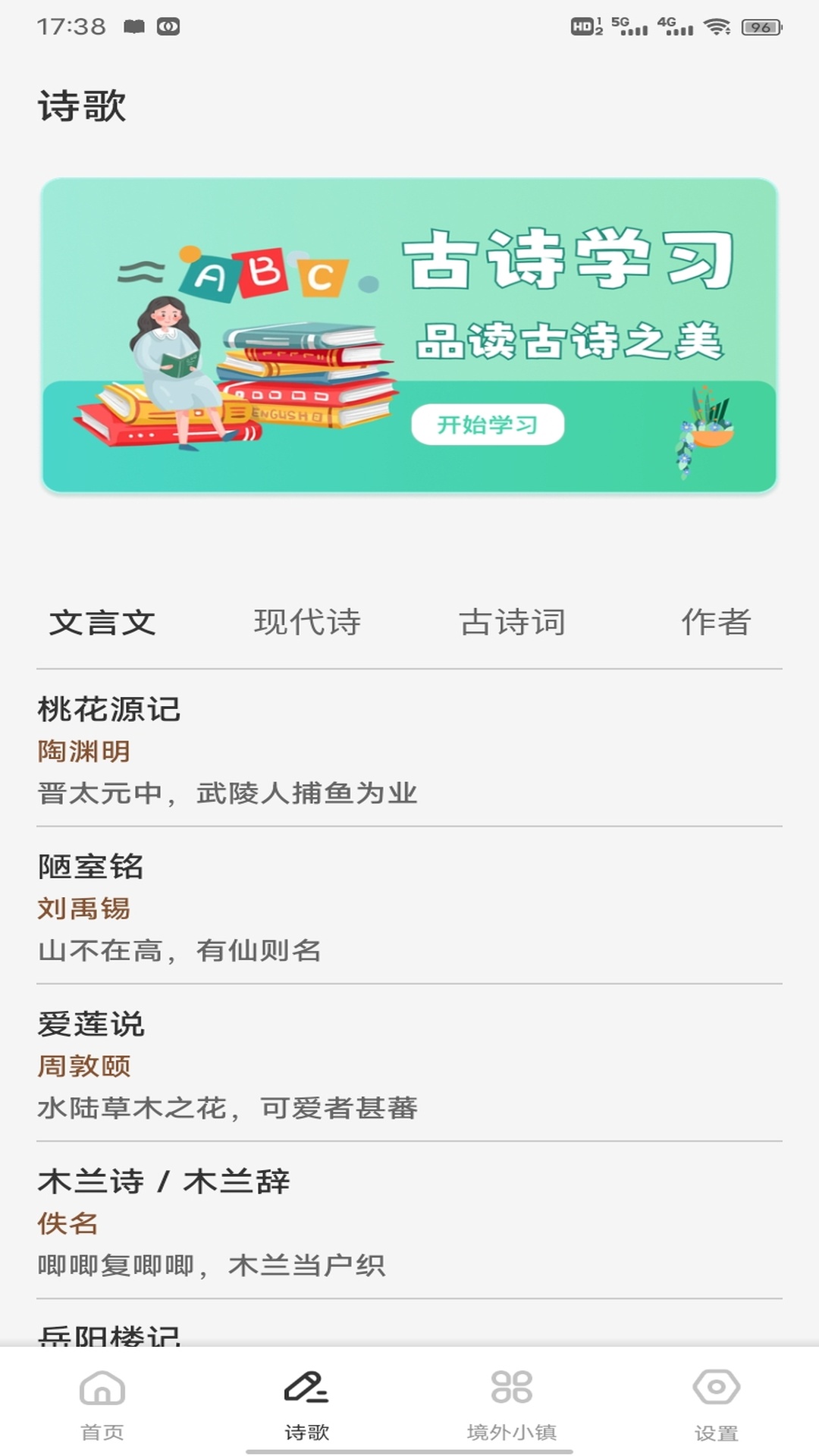Viewport: 819px width, 1456px height.
Task: Tap the battery indicator showing 96
Action: tap(762, 27)
